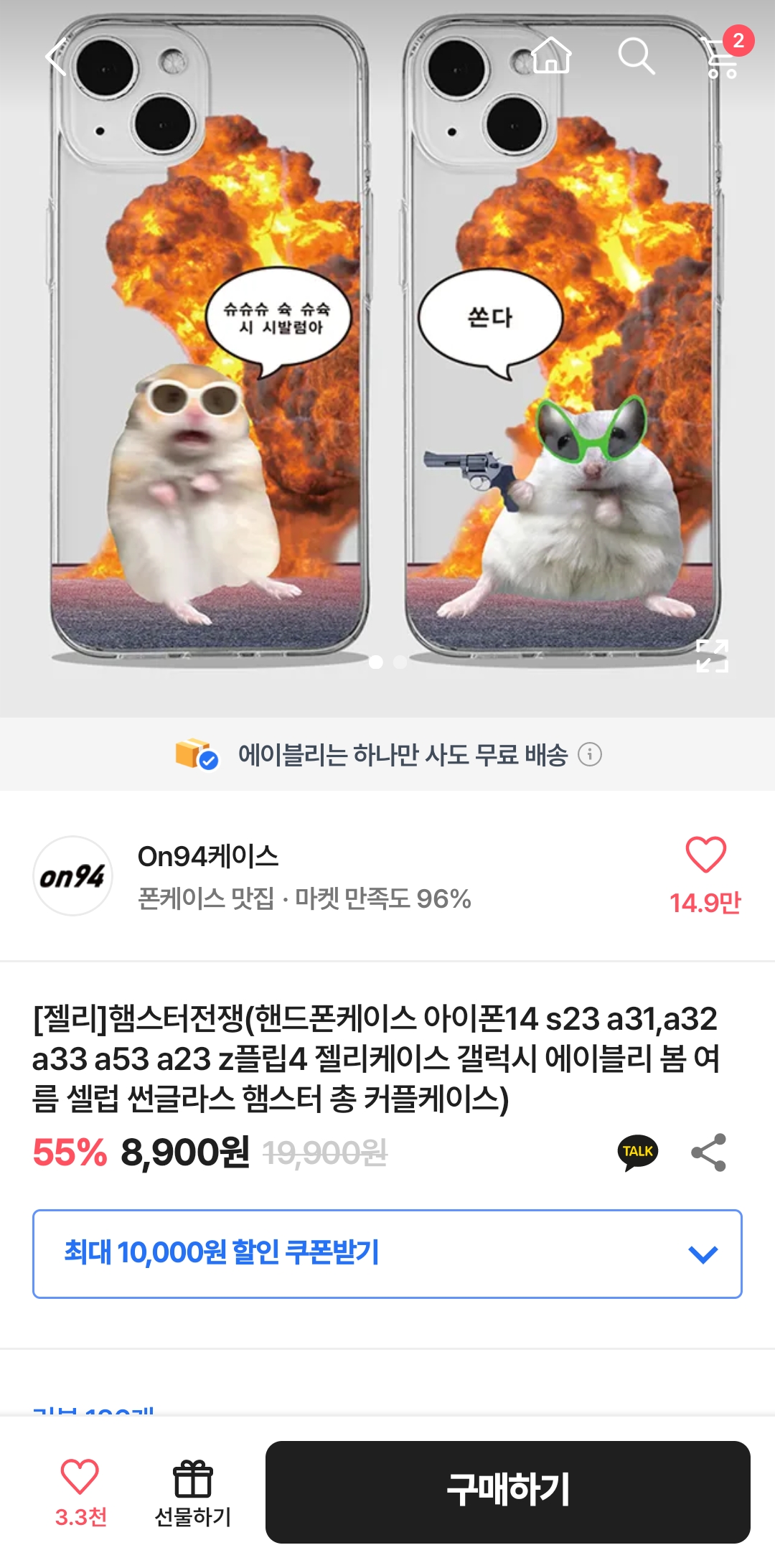Open the On94케이스 store page
The width and height of the screenshot is (775, 1568).
coord(208,857)
